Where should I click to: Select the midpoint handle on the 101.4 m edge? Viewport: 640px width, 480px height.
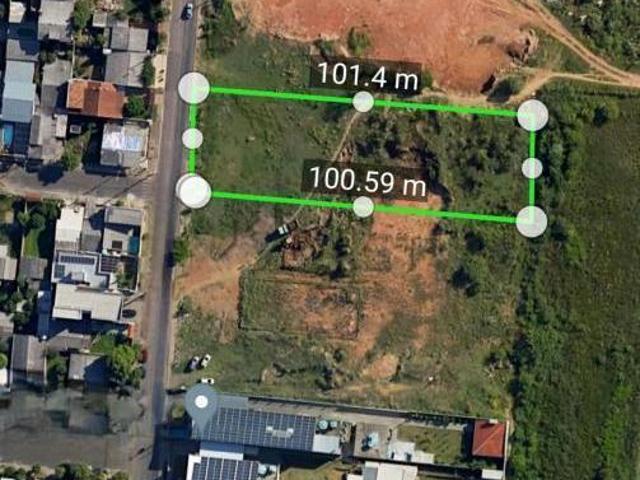363,102
